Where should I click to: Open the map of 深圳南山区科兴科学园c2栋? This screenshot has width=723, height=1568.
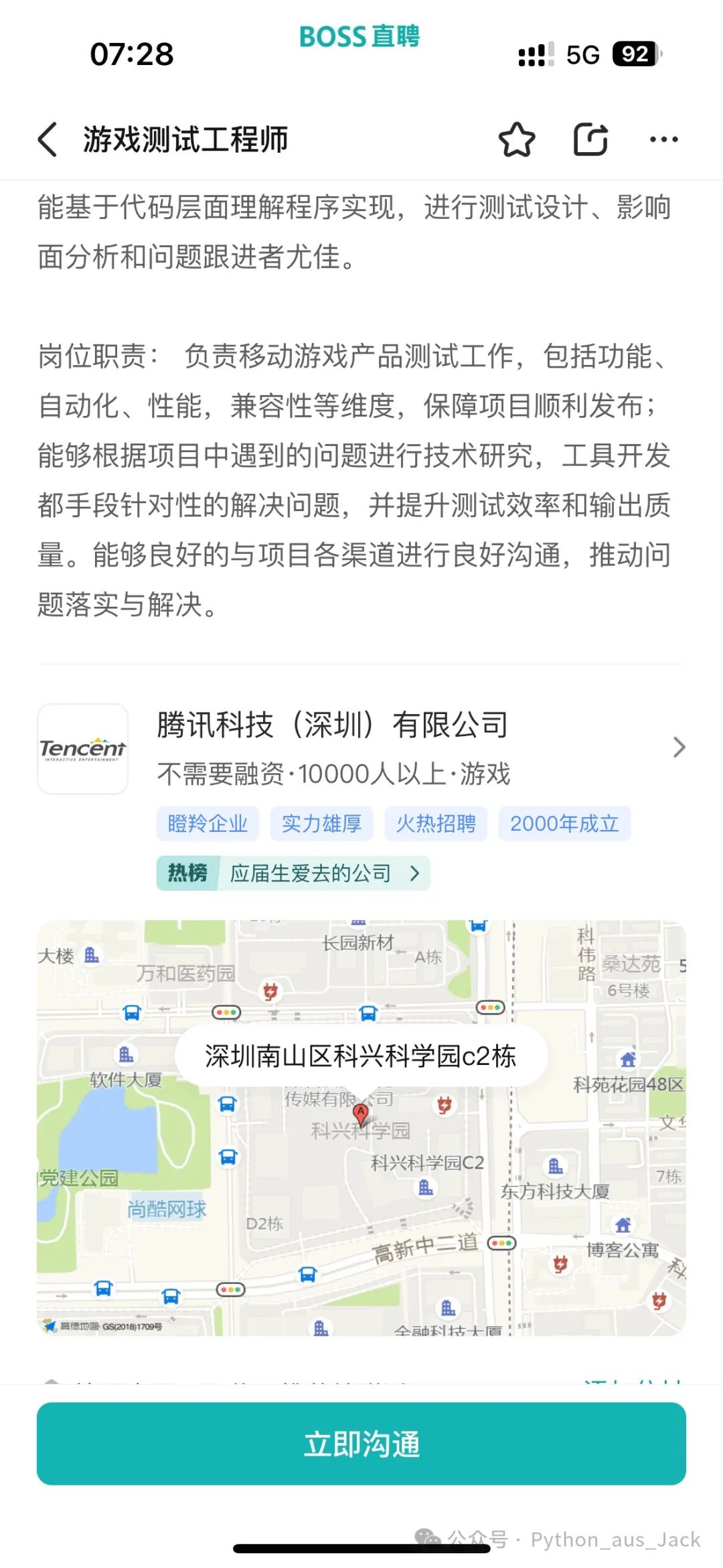(361, 1127)
